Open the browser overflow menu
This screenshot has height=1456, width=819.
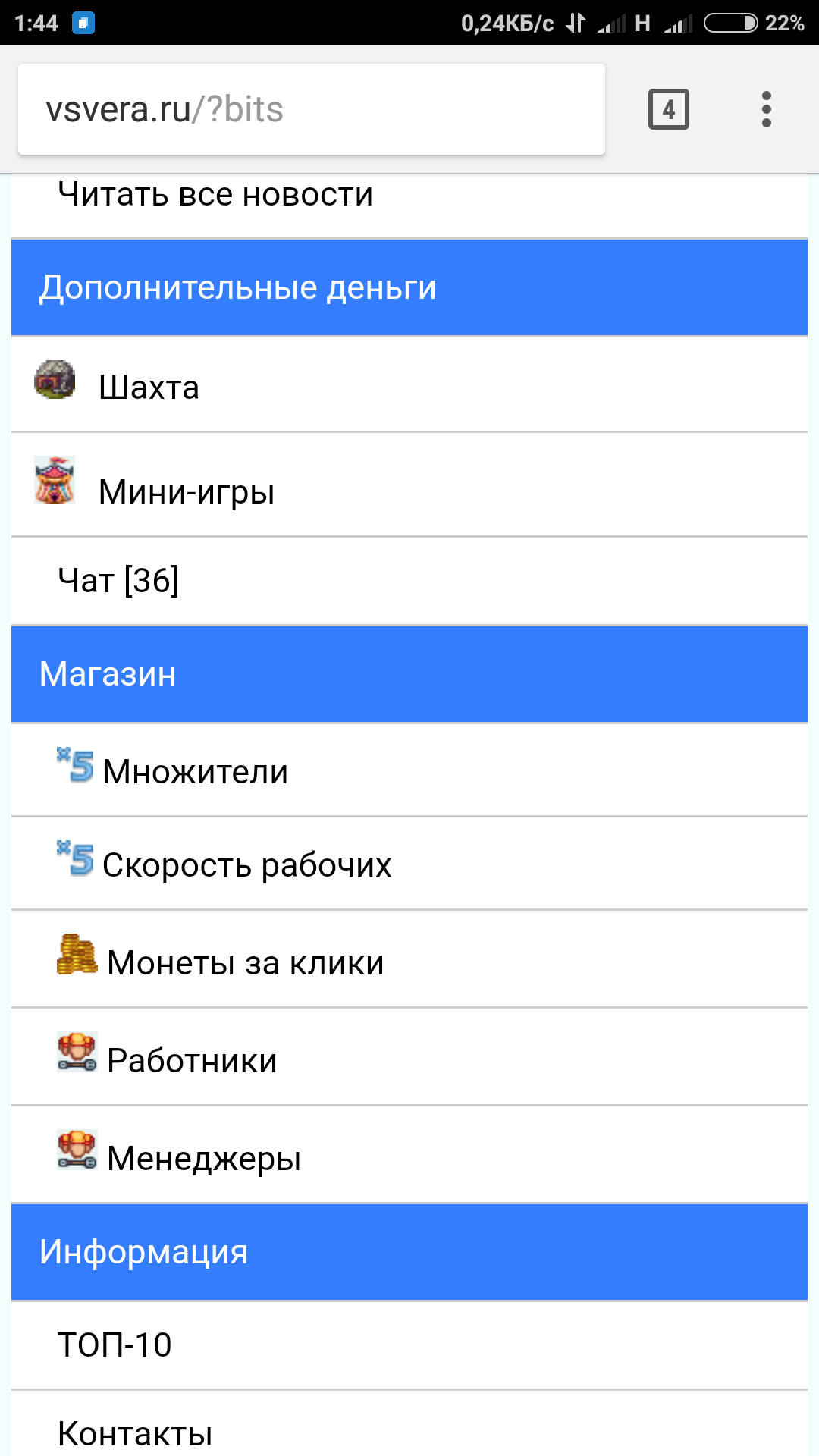click(x=766, y=109)
